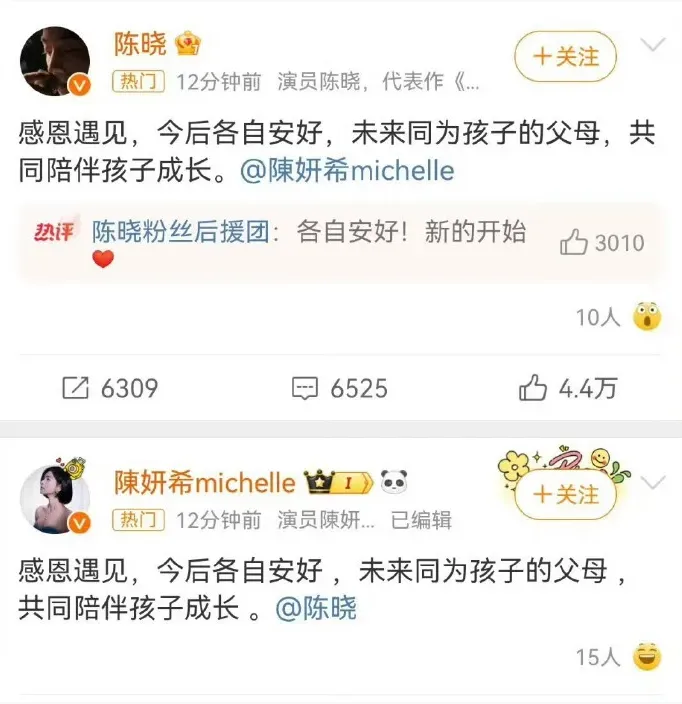Viewport: 682px width, 704px height.
Task: Open 陳妍希michelle's username
Action: coord(205,484)
